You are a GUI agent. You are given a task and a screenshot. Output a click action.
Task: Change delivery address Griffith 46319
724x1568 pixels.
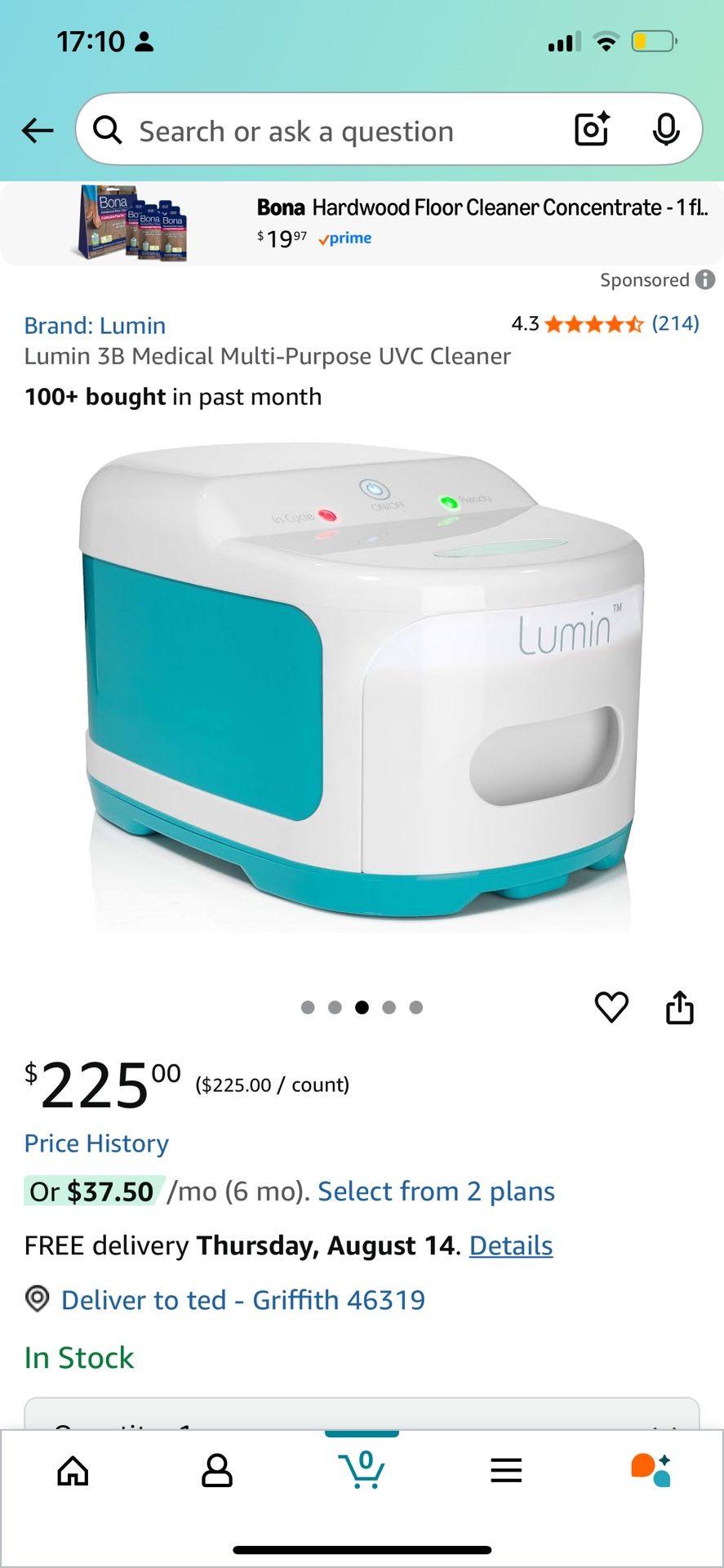click(243, 1299)
